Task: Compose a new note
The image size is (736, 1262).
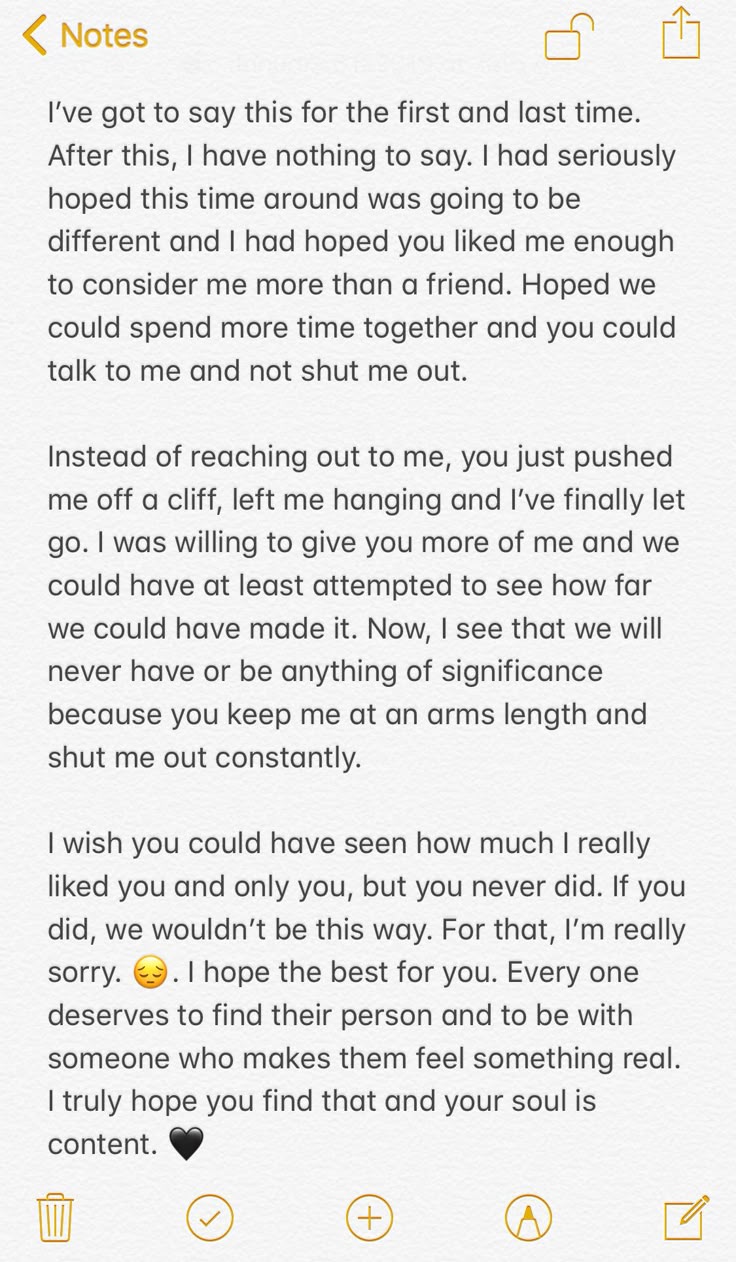Action: point(686,1217)
